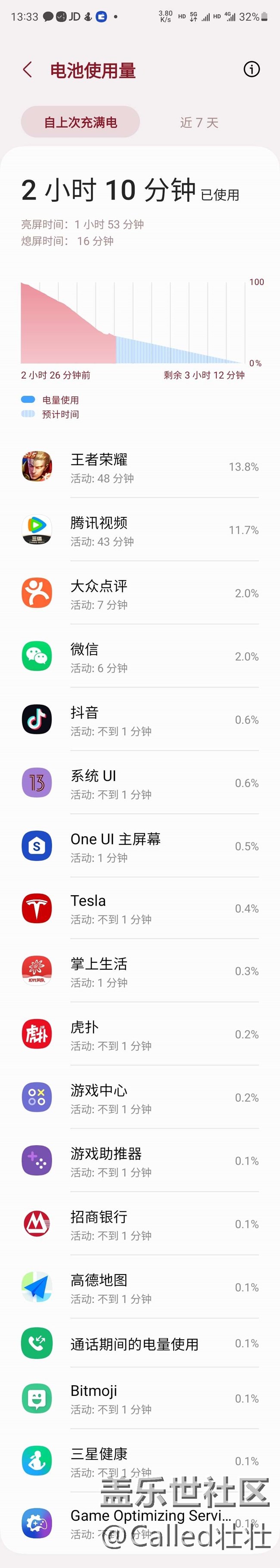Viewport: 280px width, 1568px height.
Task: Open 王者荣耀 battery details
Action: [140, 468]
